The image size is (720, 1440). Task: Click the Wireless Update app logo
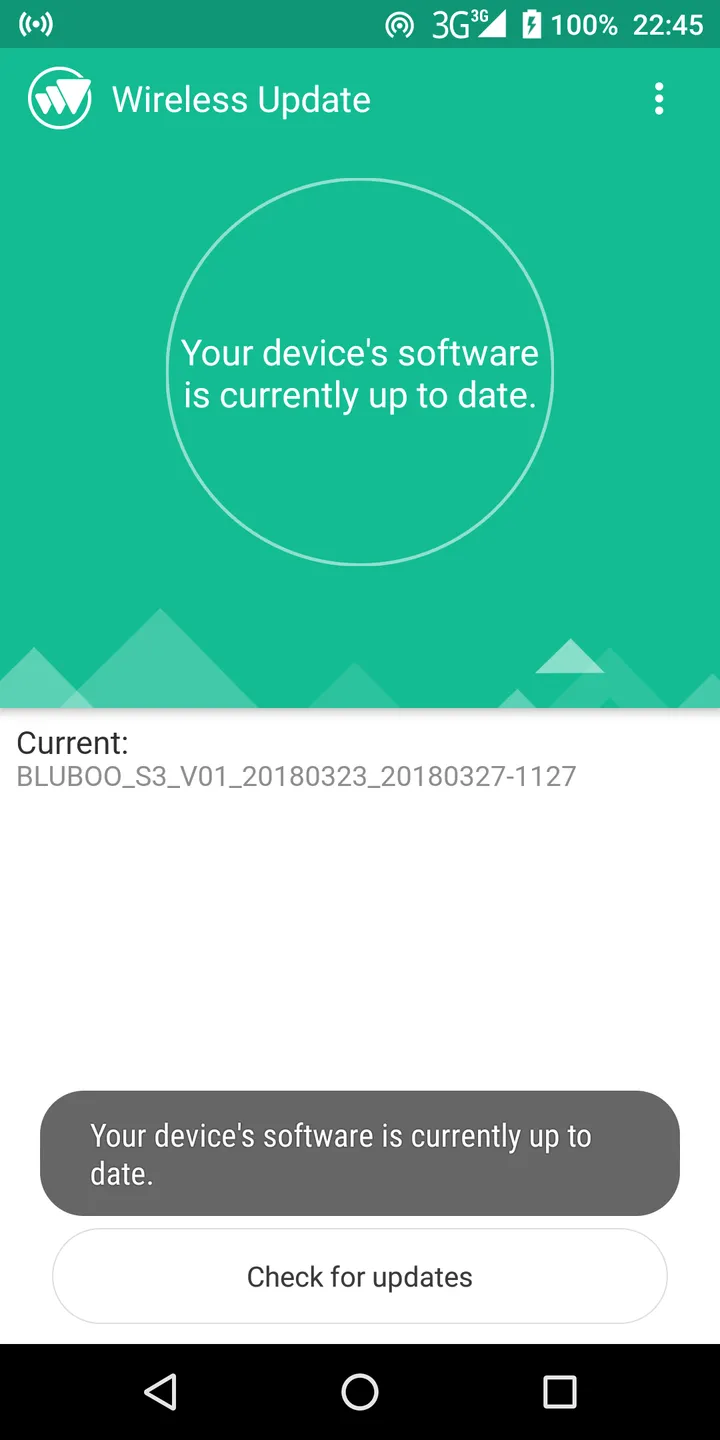(59, 99)
